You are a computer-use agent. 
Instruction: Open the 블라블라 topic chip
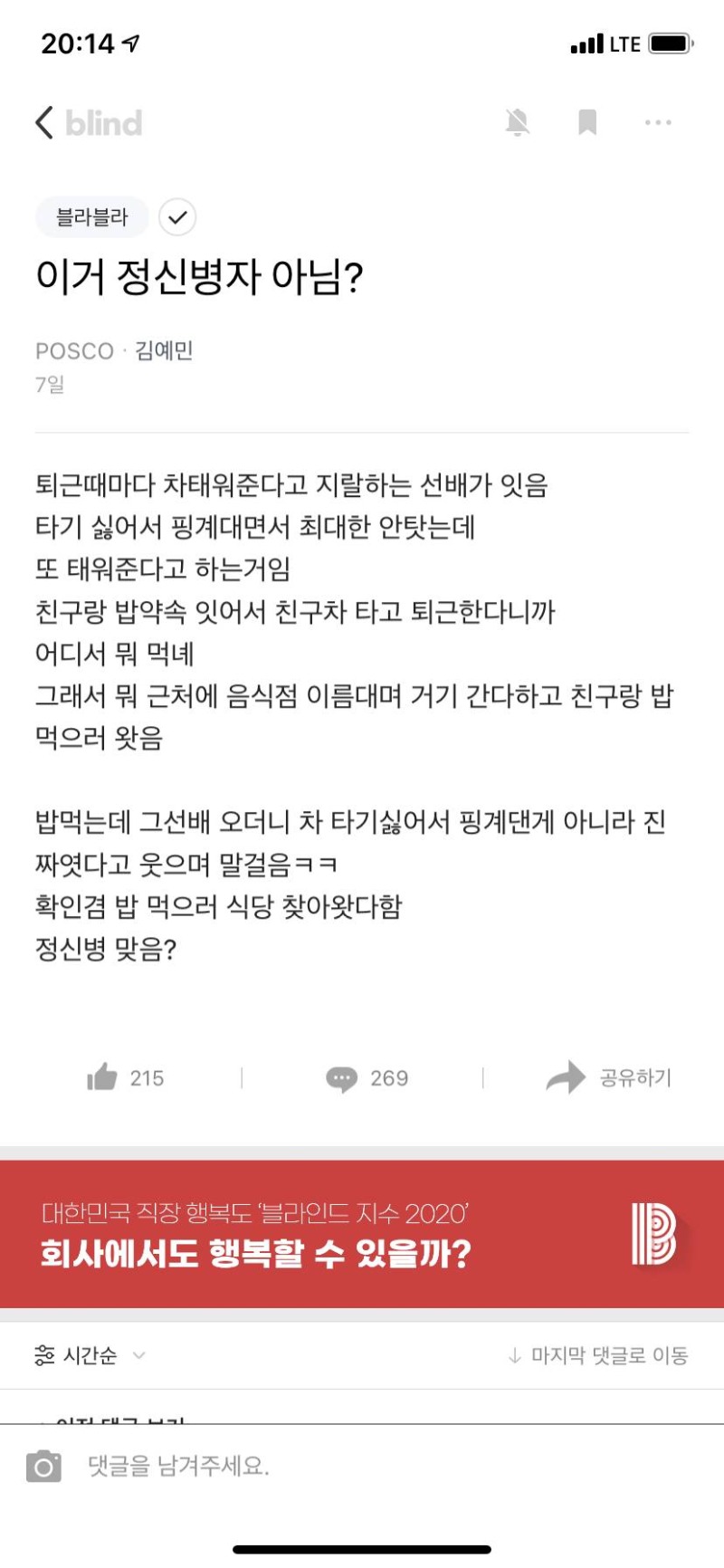click(91, 217)
